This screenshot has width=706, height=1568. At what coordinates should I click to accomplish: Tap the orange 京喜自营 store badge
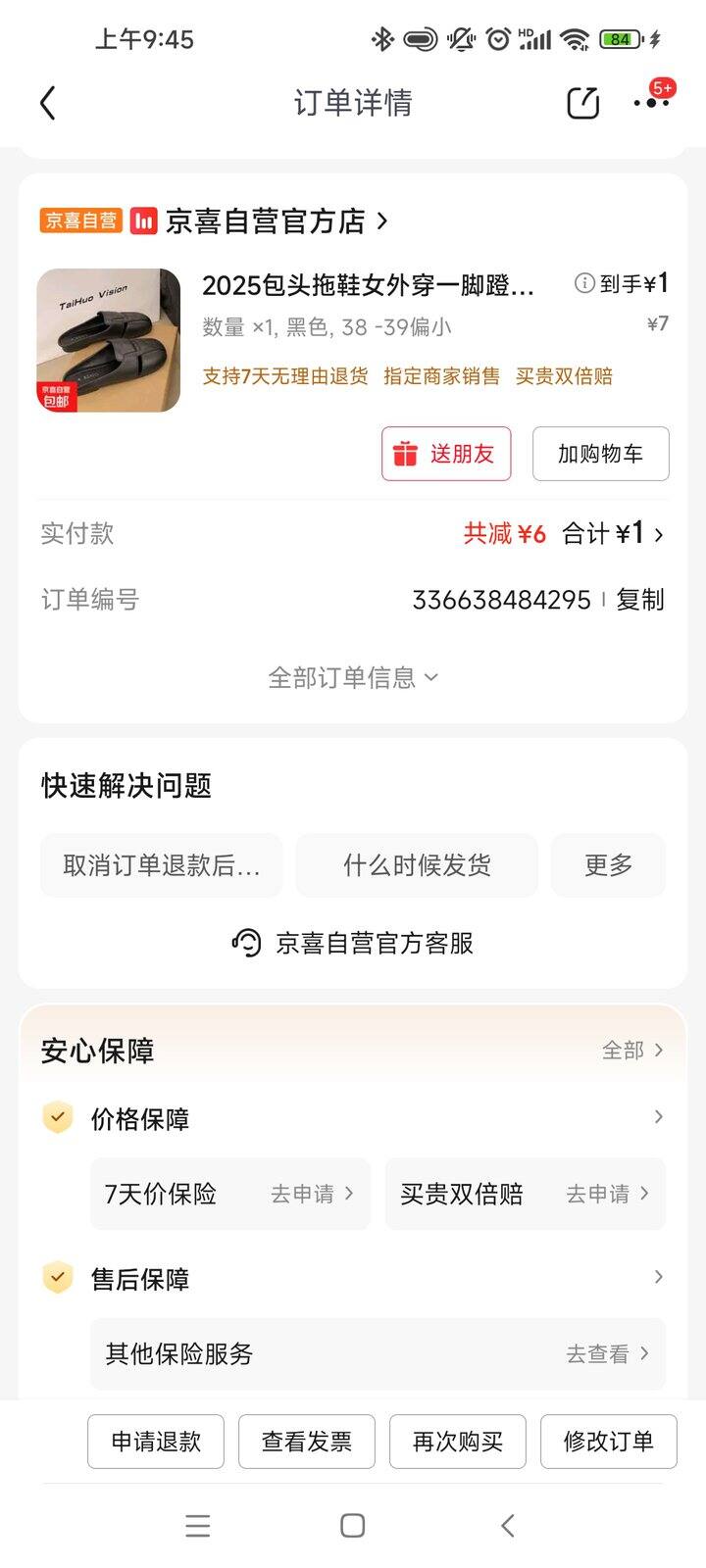click(x=78, y=221)
